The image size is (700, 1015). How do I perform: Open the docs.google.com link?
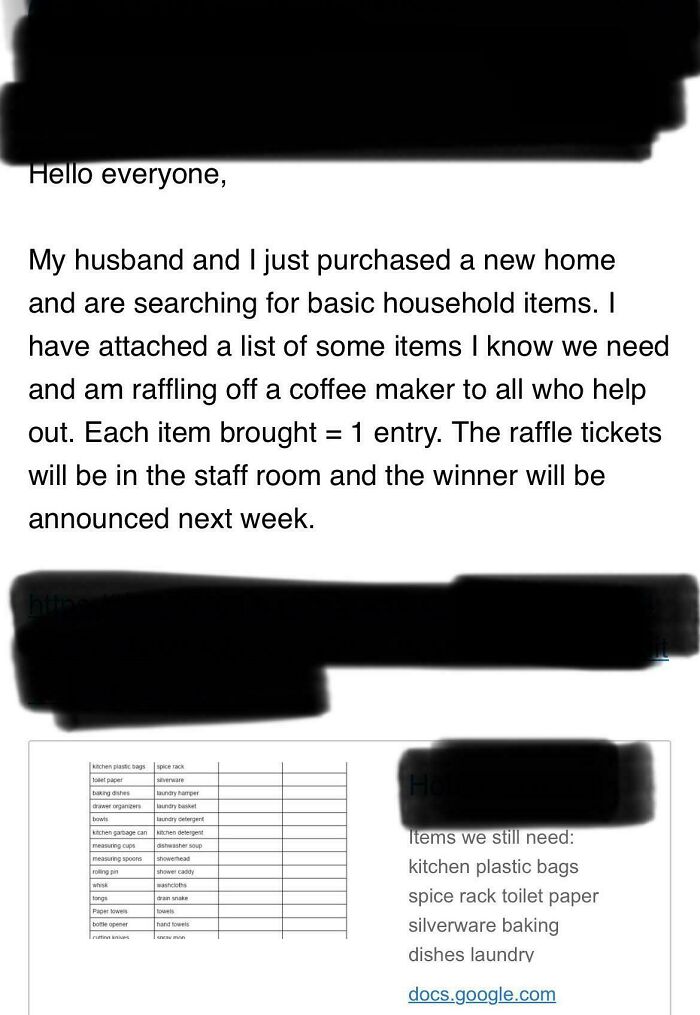[481, 993]
